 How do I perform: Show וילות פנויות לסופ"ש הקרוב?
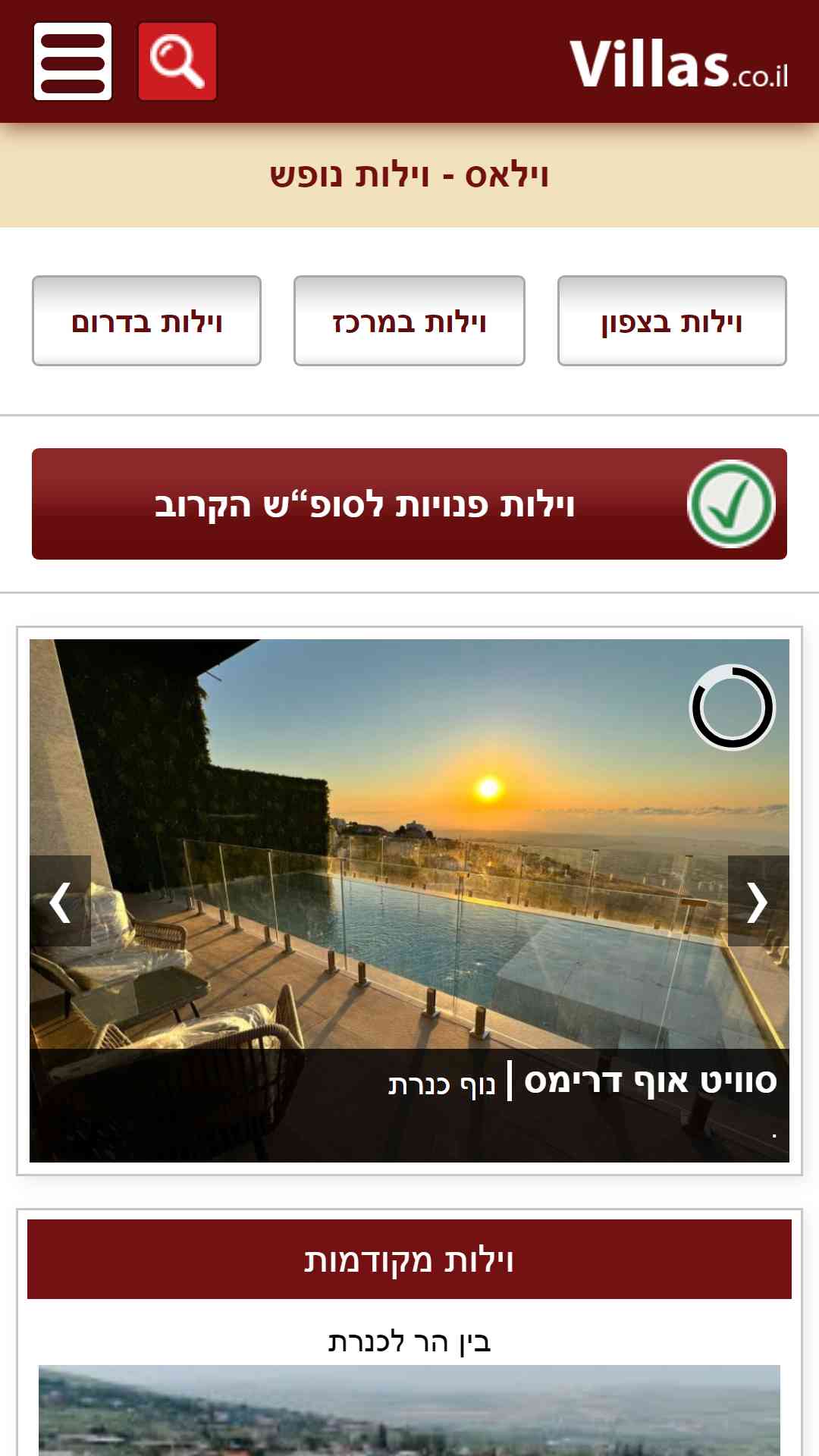tap(409, 504)
